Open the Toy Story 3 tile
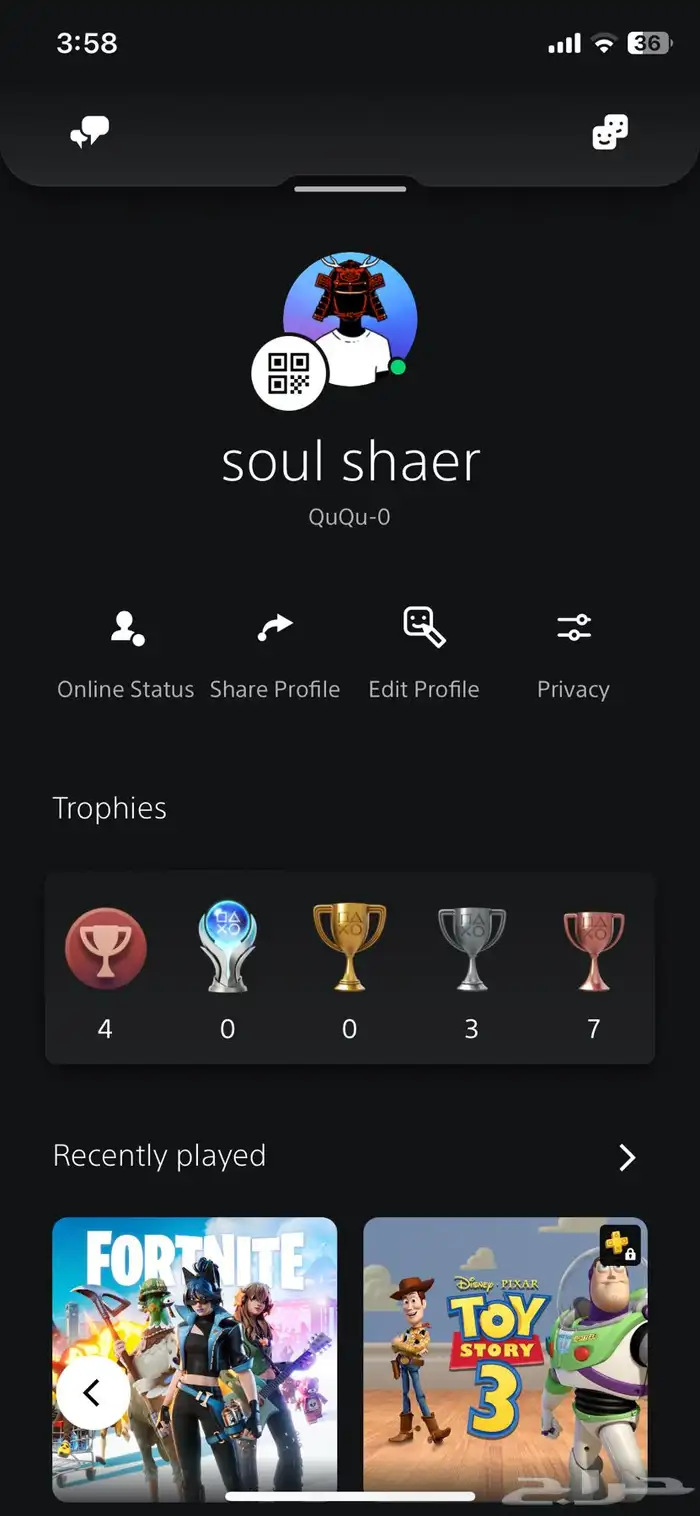The image size is (700, 1516). [x=505, y=1359]
